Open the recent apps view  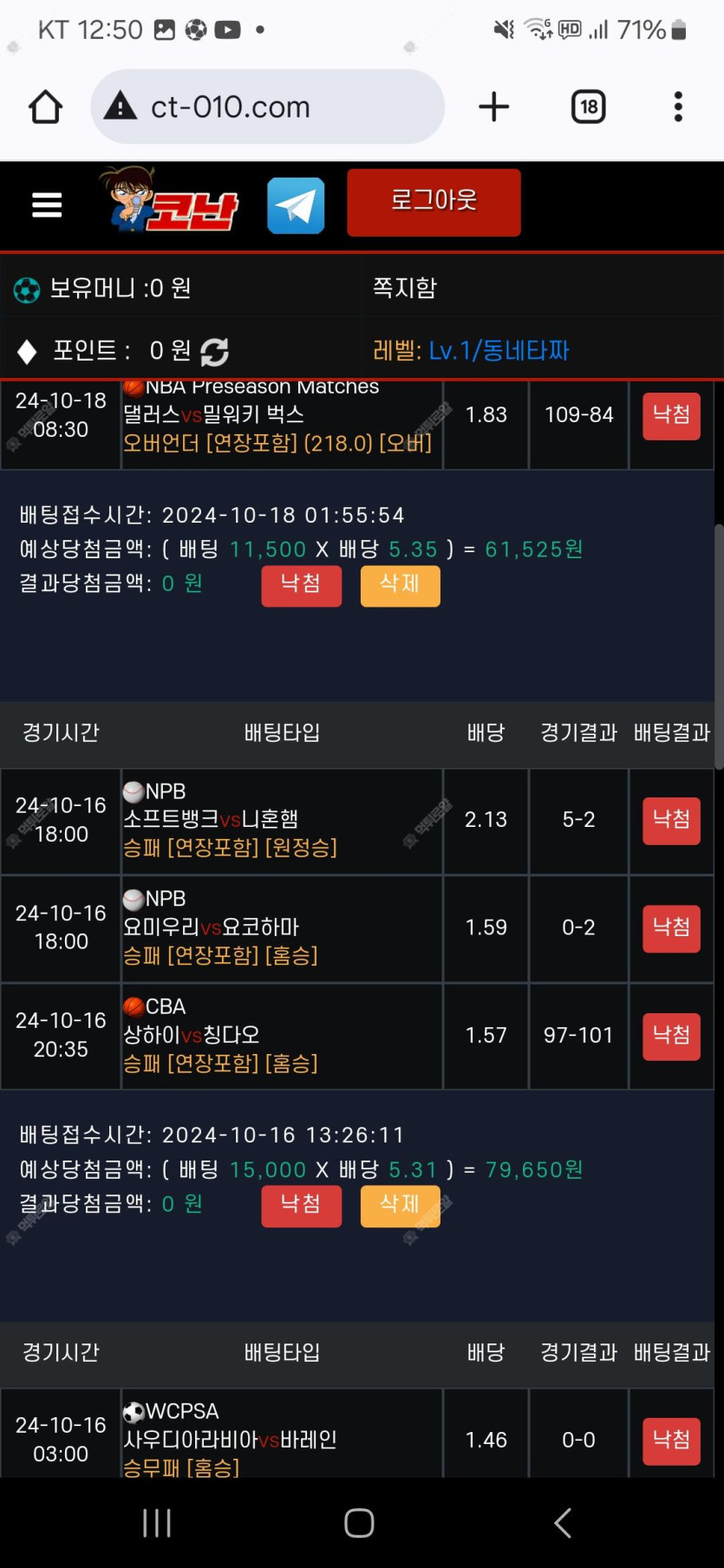[157, 1522]
